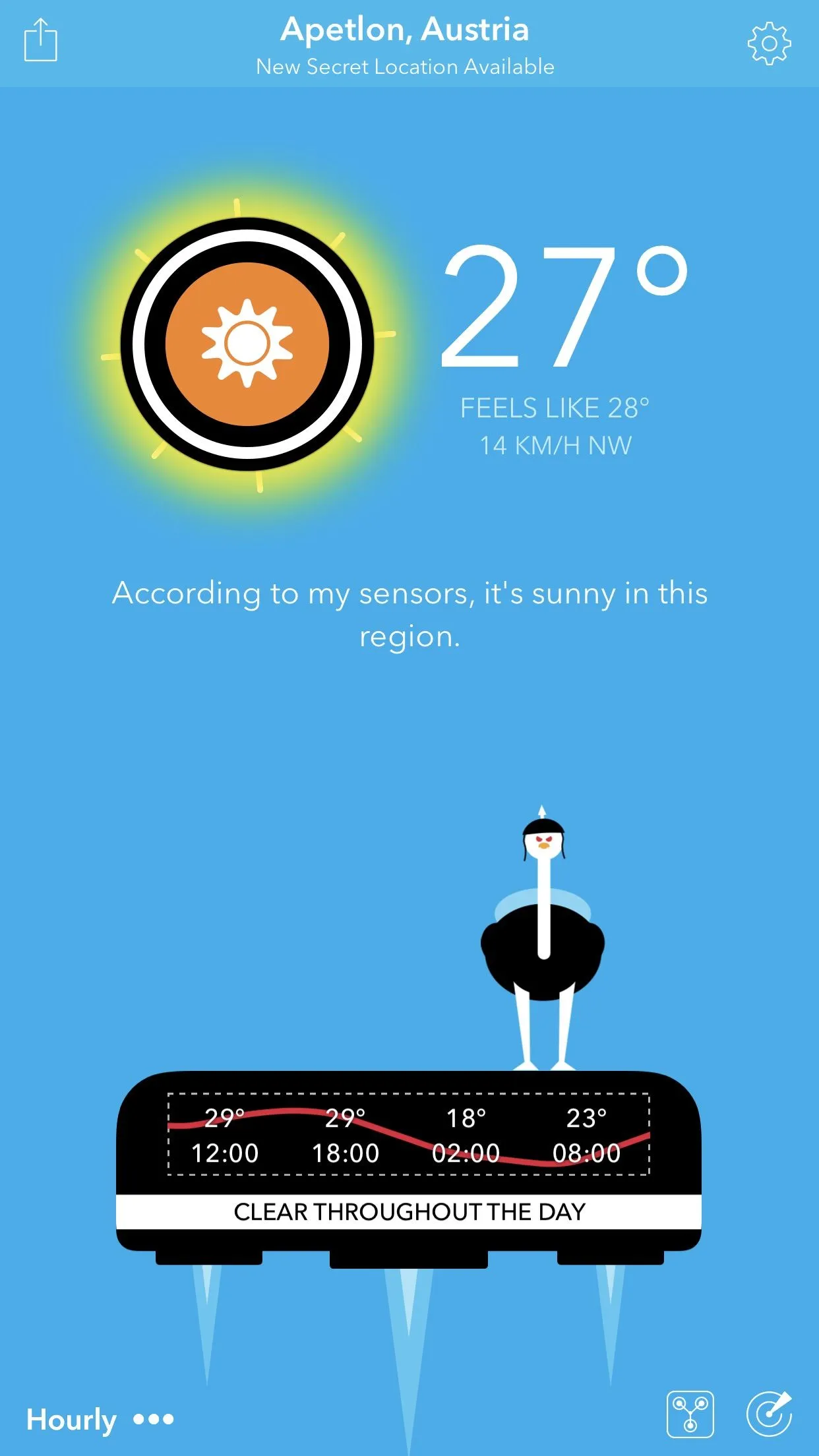
Task: Open the Apetlon, Austria location header
Action: pyautogui.click(x=405, y=30)
